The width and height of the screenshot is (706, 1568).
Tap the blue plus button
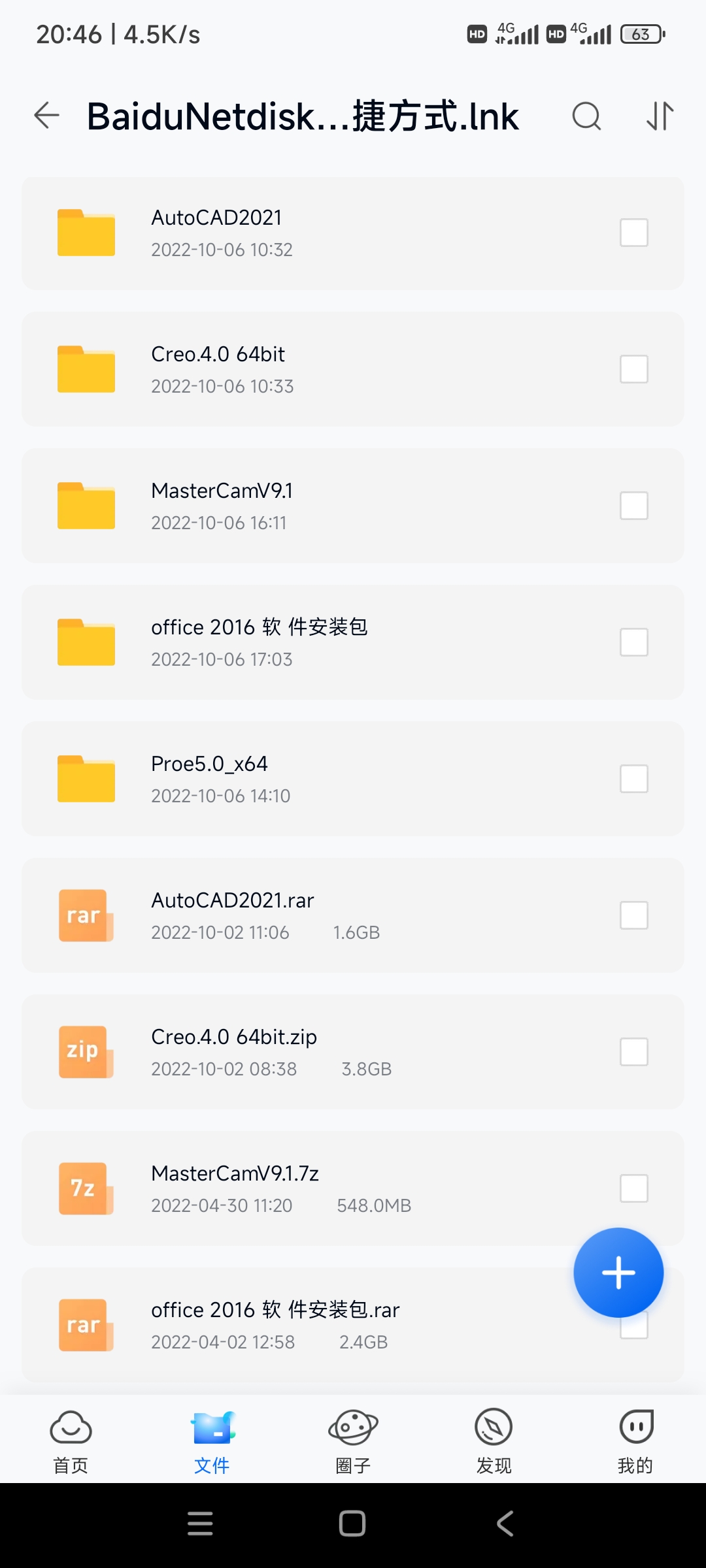point(618,1272)
